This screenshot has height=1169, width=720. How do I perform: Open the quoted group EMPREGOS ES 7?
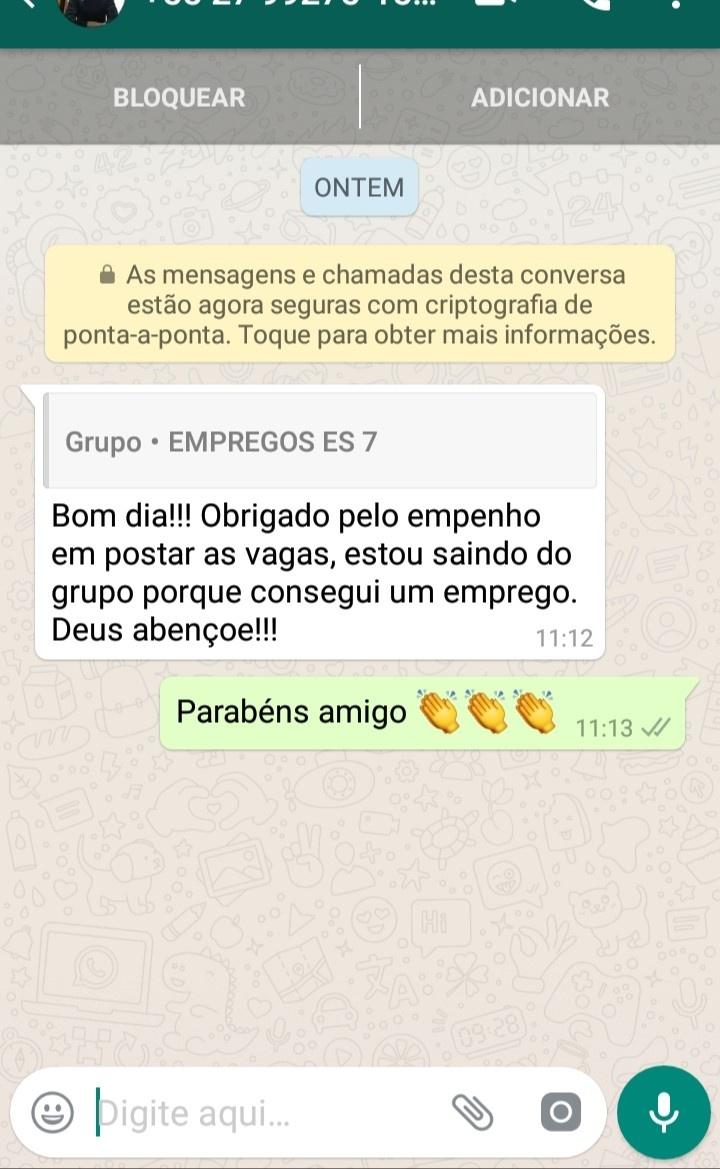pos(320,441)
